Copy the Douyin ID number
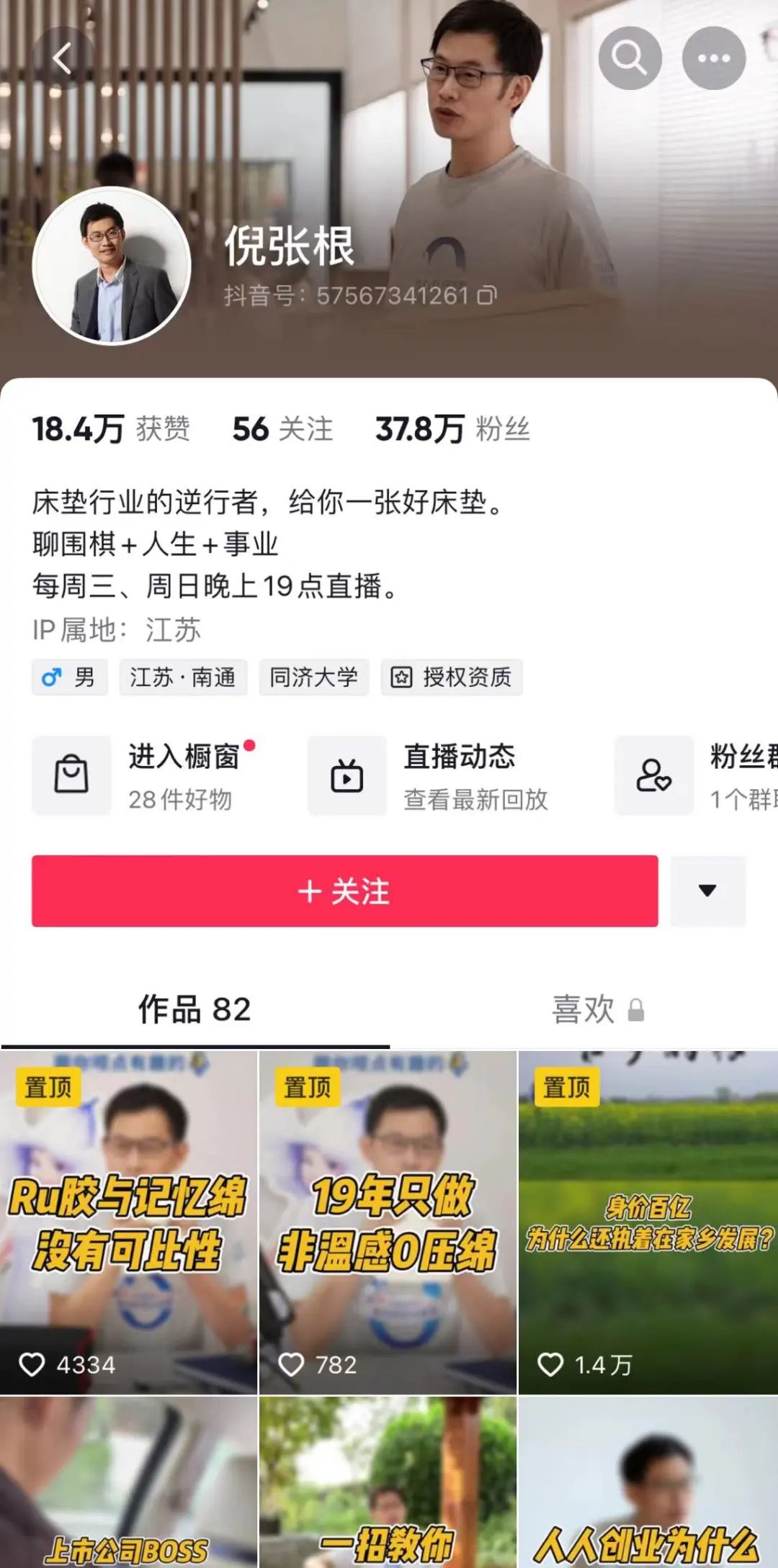778x1568 pixels. [x=488, y=295]
